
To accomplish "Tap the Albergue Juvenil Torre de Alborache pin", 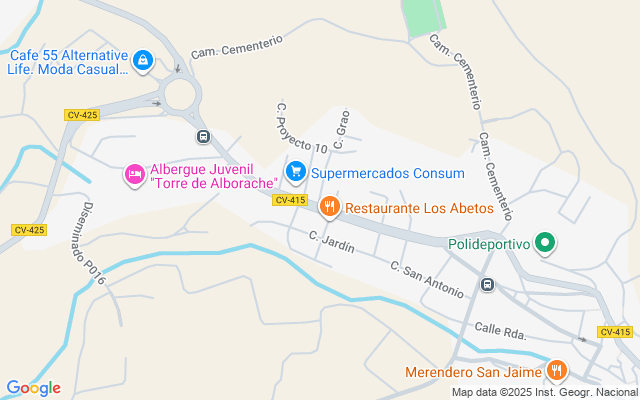I will (x=134, y=175).
